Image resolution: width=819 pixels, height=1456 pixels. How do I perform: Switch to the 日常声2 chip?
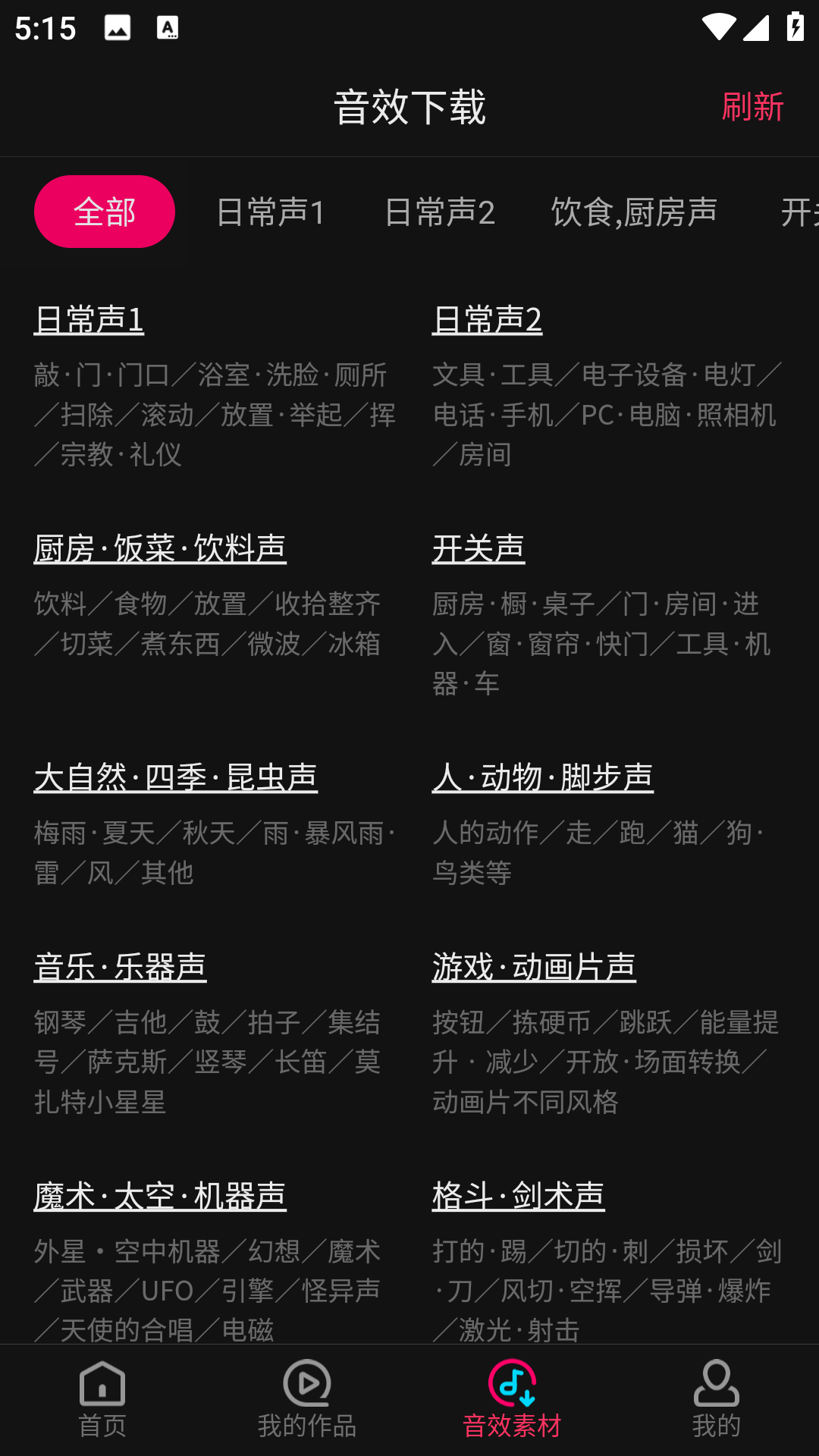coord(439,212)
